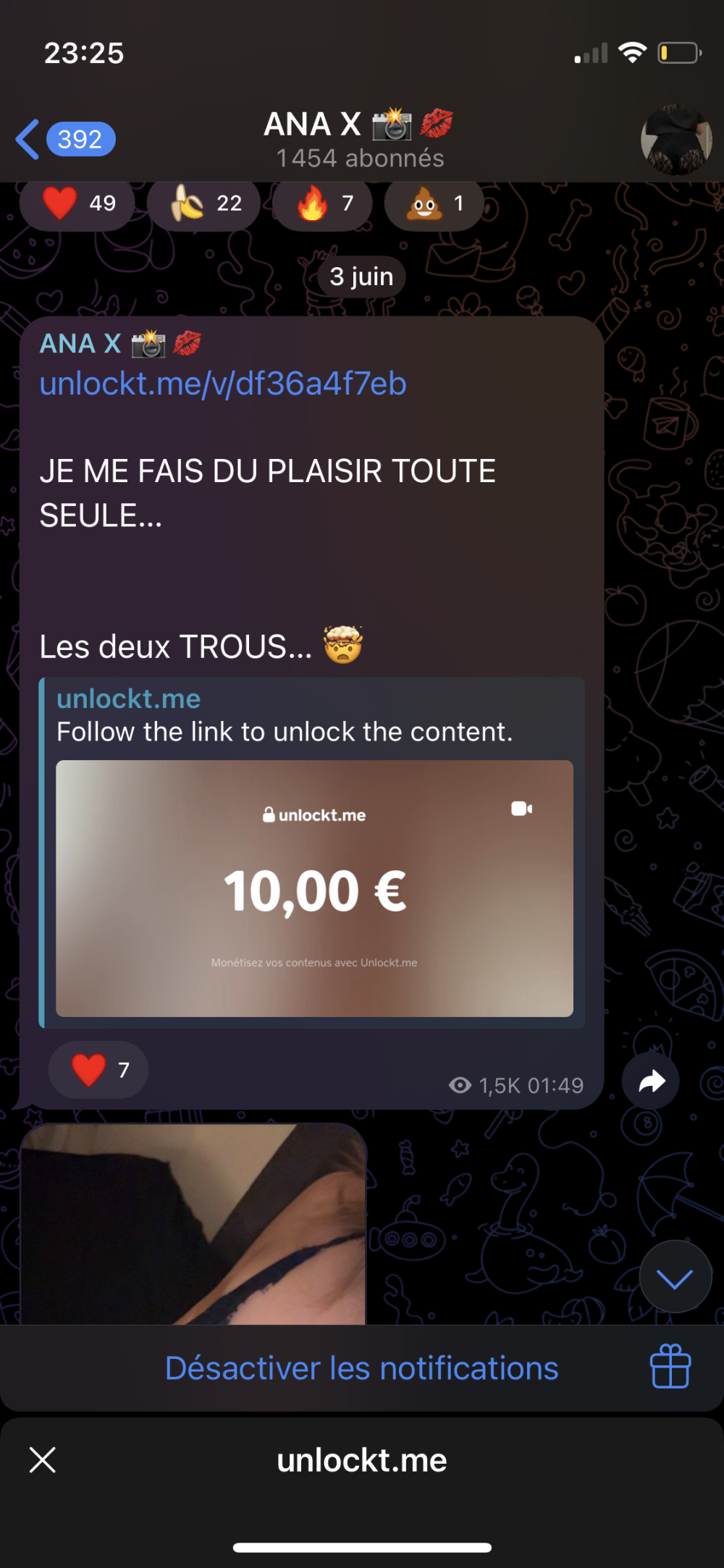The height and width of the screenshot is (1568, 724).
Task: Open the ANA X channel profile photo
Action: [676, 140]
